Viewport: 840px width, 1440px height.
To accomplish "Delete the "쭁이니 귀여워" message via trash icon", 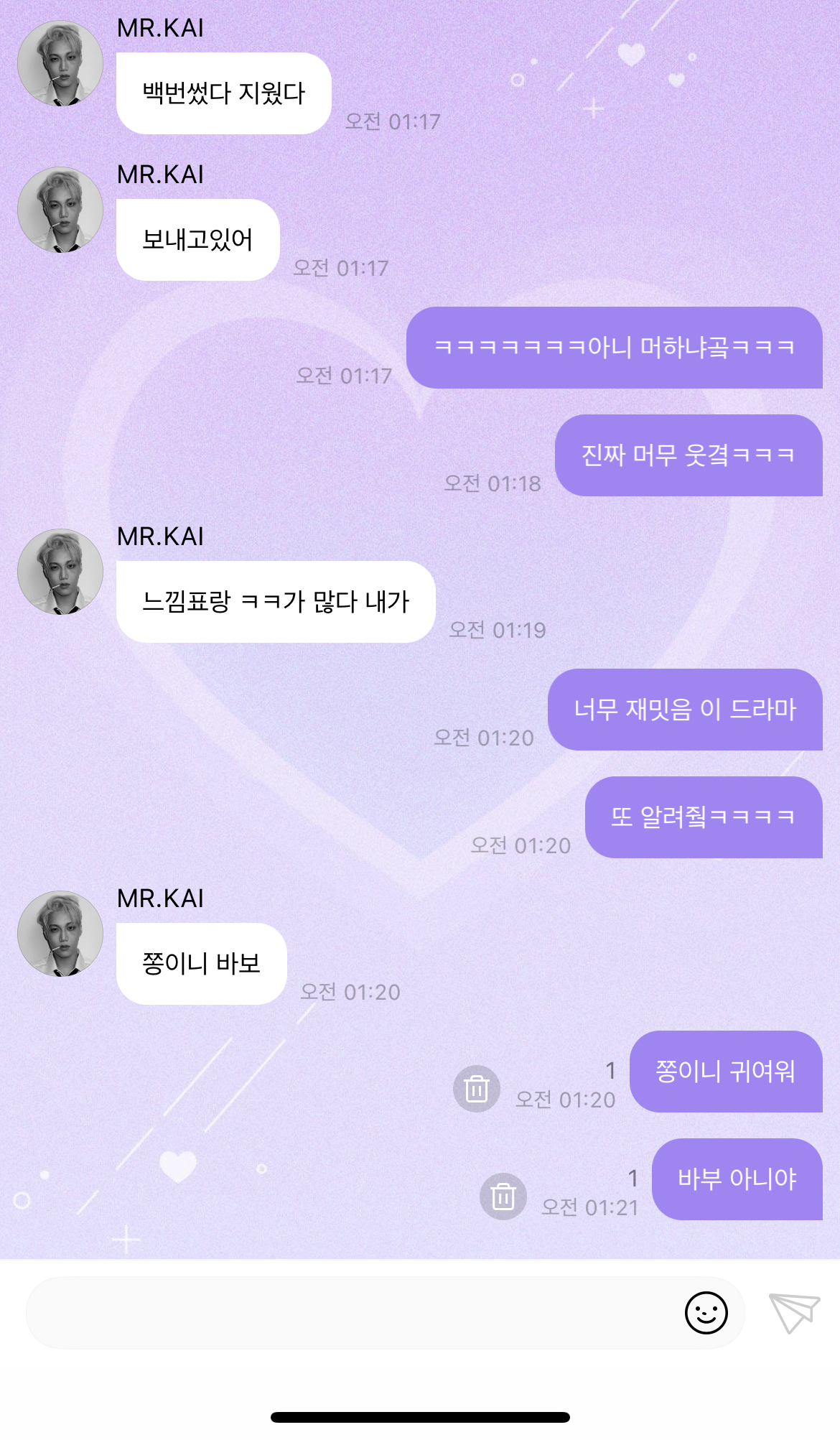I will [477, 1088].
